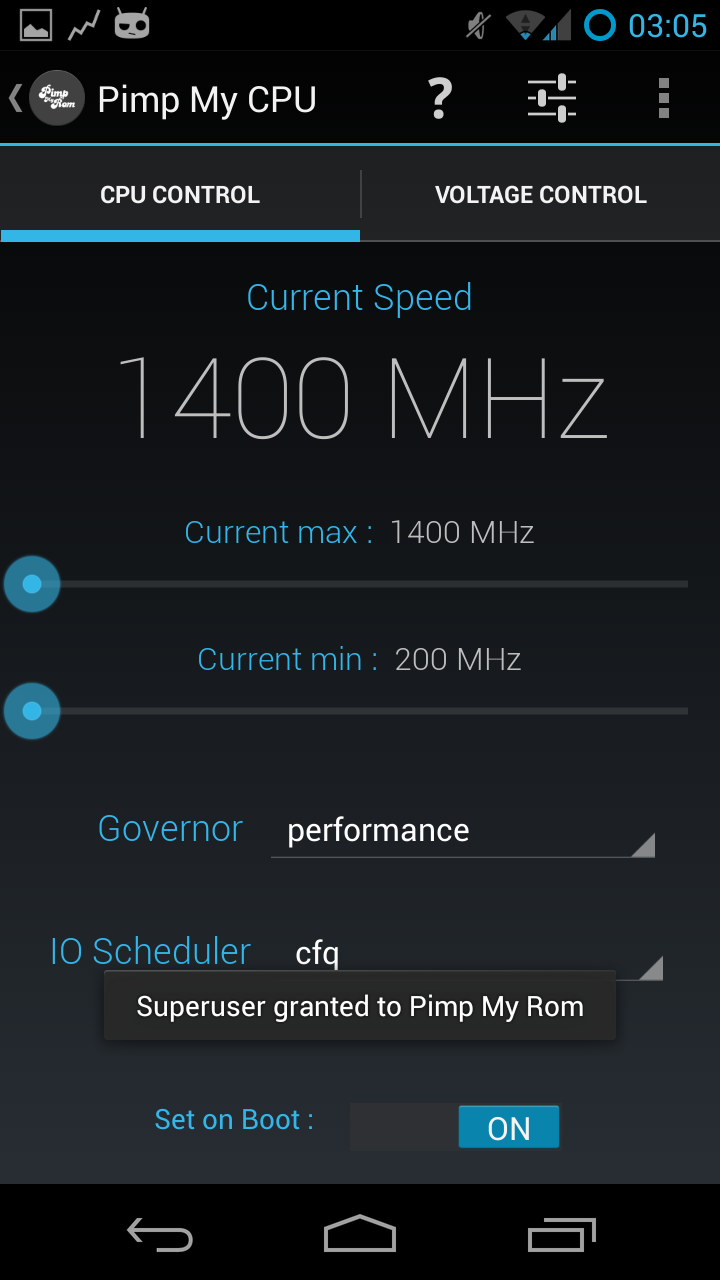Viewport: 720px width, 1280px height.
Task: Select the CPU Control tab
Action: click(x=180, y=195)
